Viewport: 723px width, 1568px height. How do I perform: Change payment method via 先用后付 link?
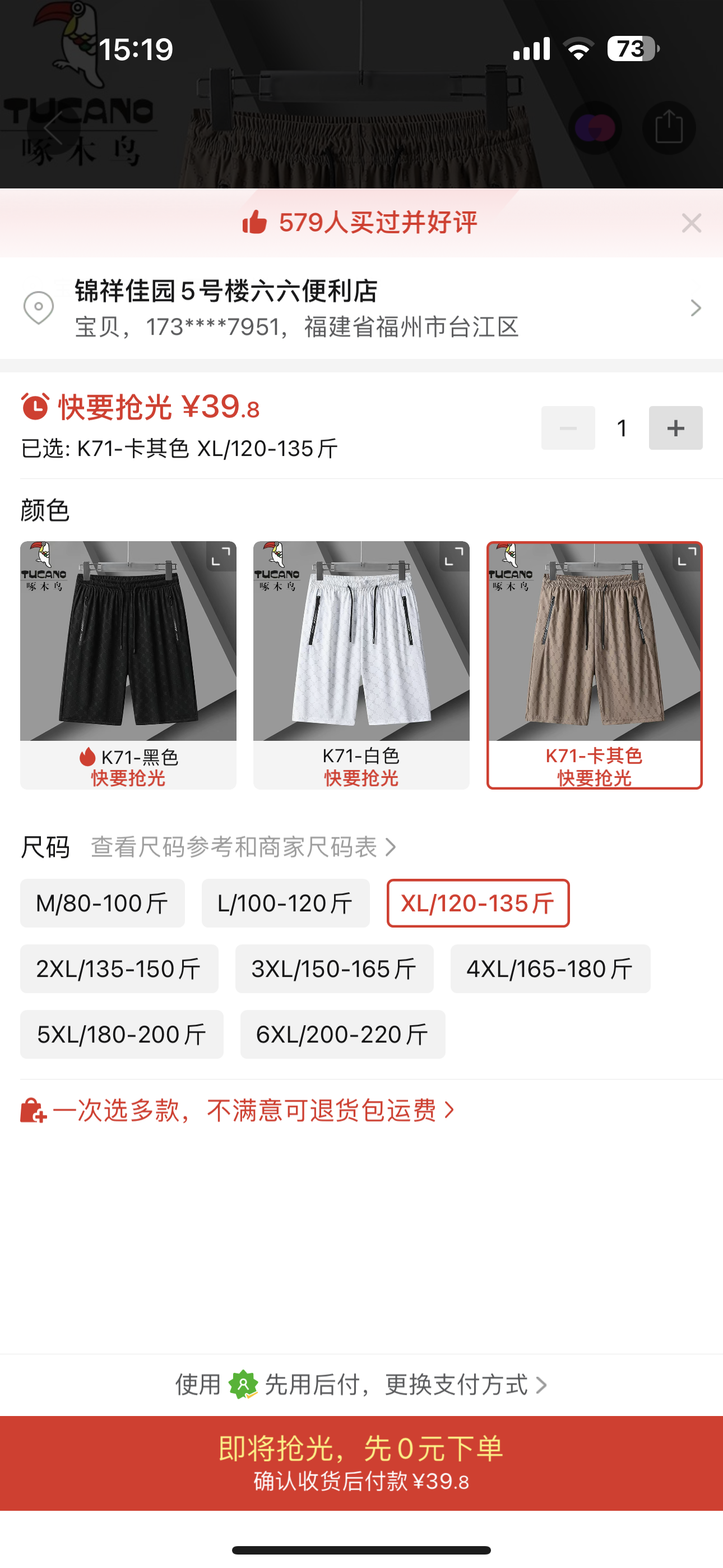pos(361,1385)
